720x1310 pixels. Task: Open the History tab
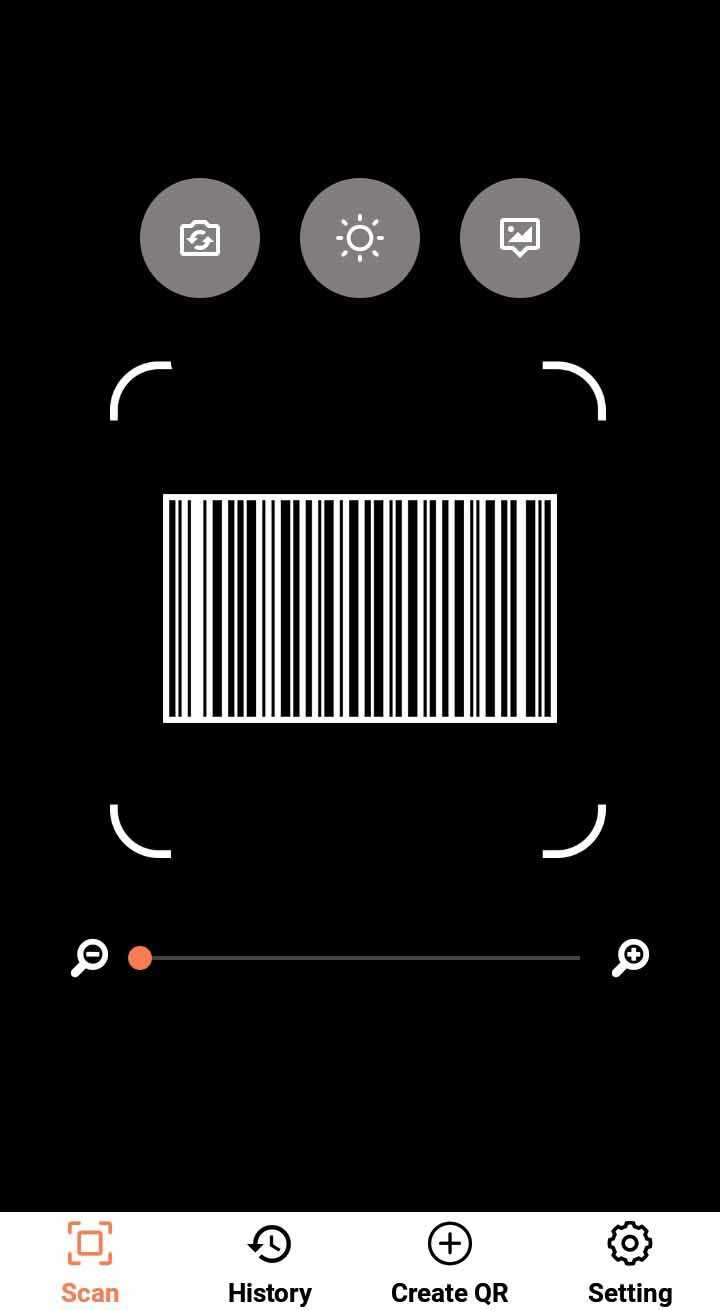(270, 1262)
